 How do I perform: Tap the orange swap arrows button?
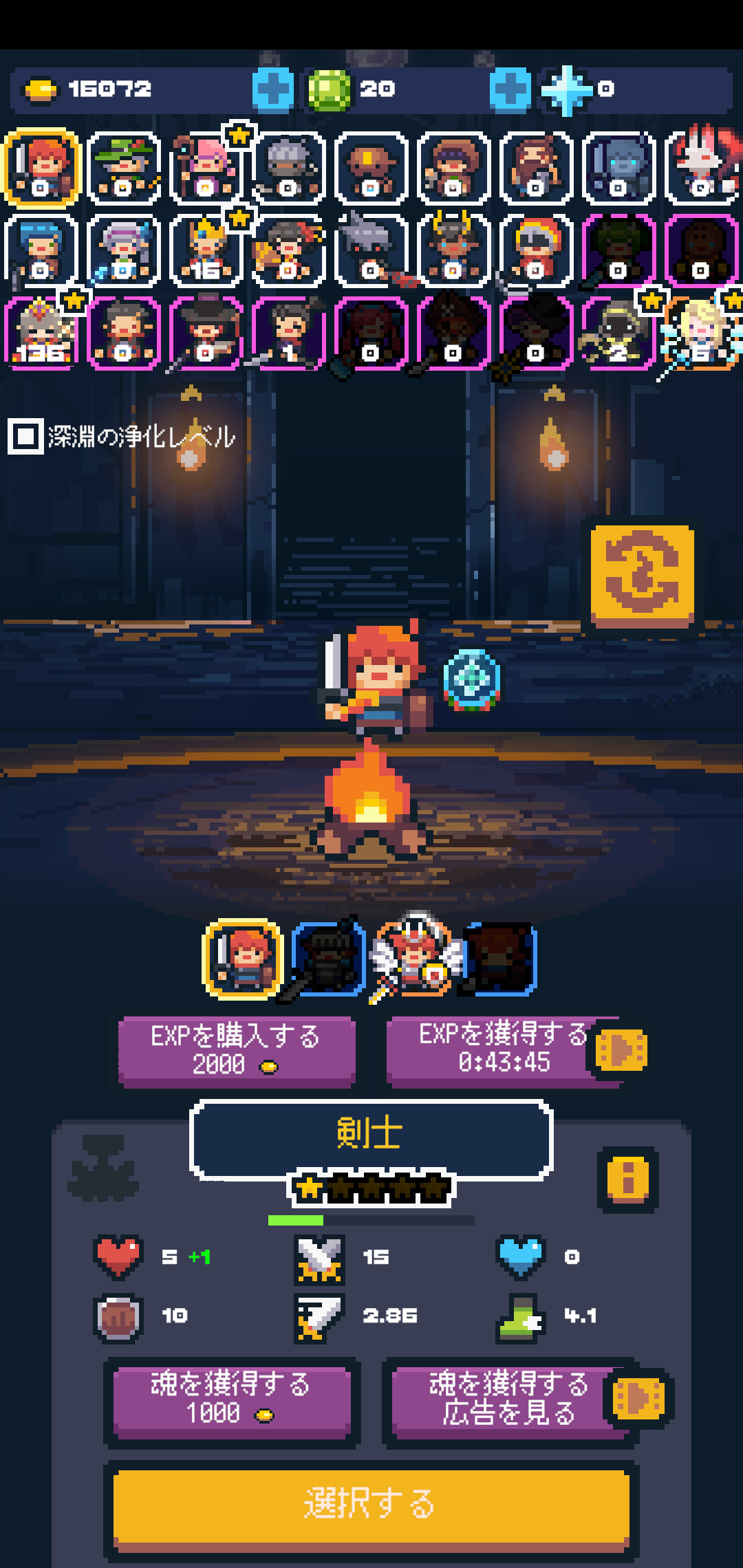click(x=643, y=576)
